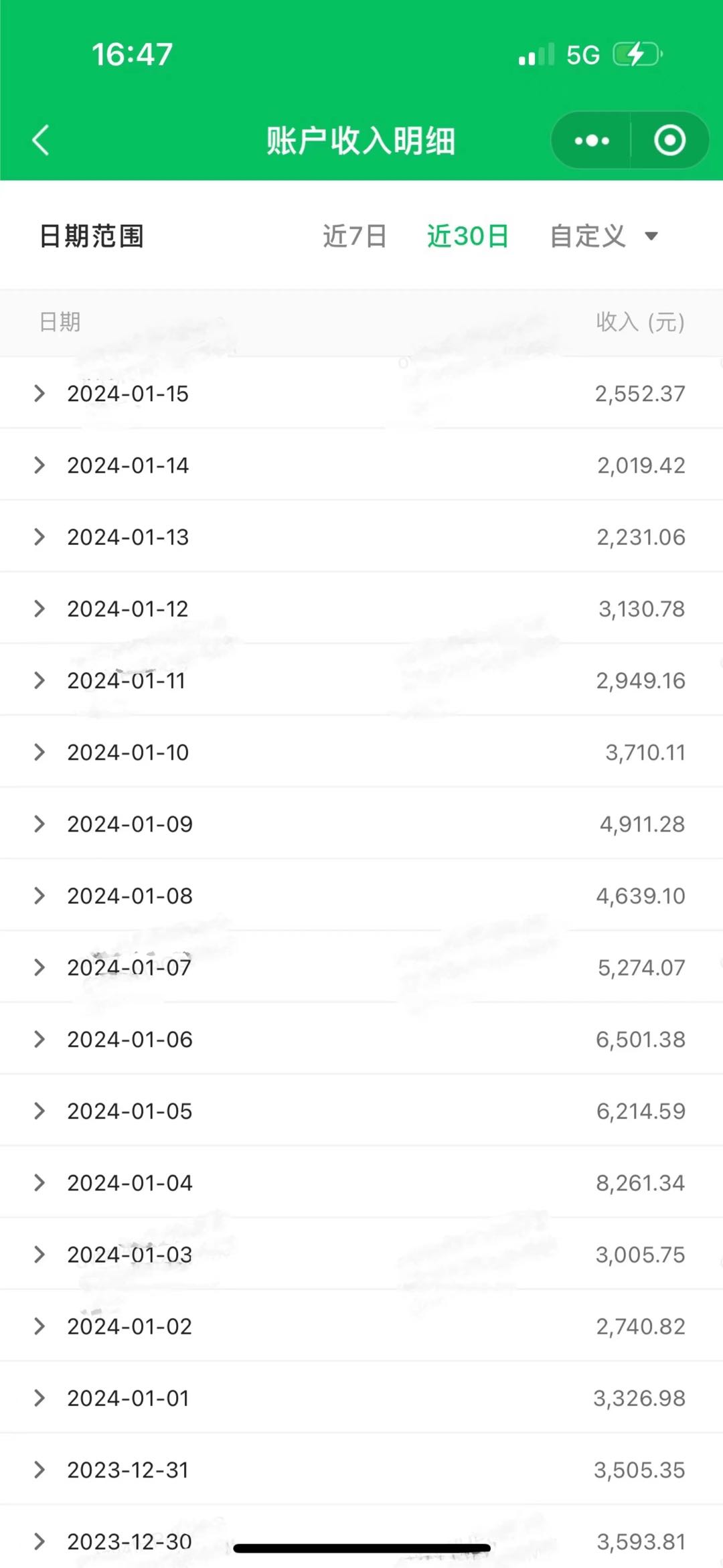Expand the 2024-01-11 income row

(x=361, y=680)
